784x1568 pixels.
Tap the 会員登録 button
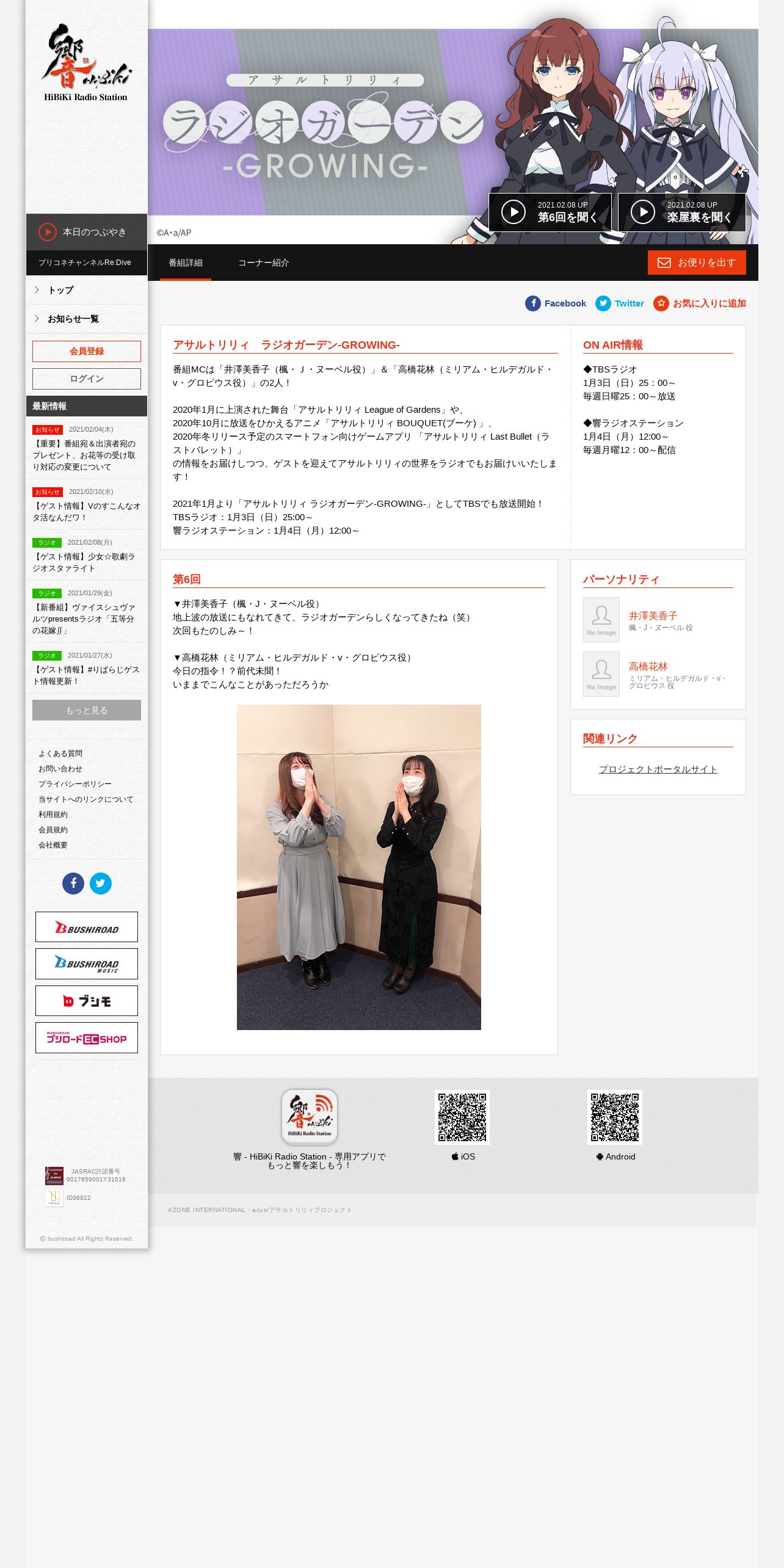[x=87, y=351]
